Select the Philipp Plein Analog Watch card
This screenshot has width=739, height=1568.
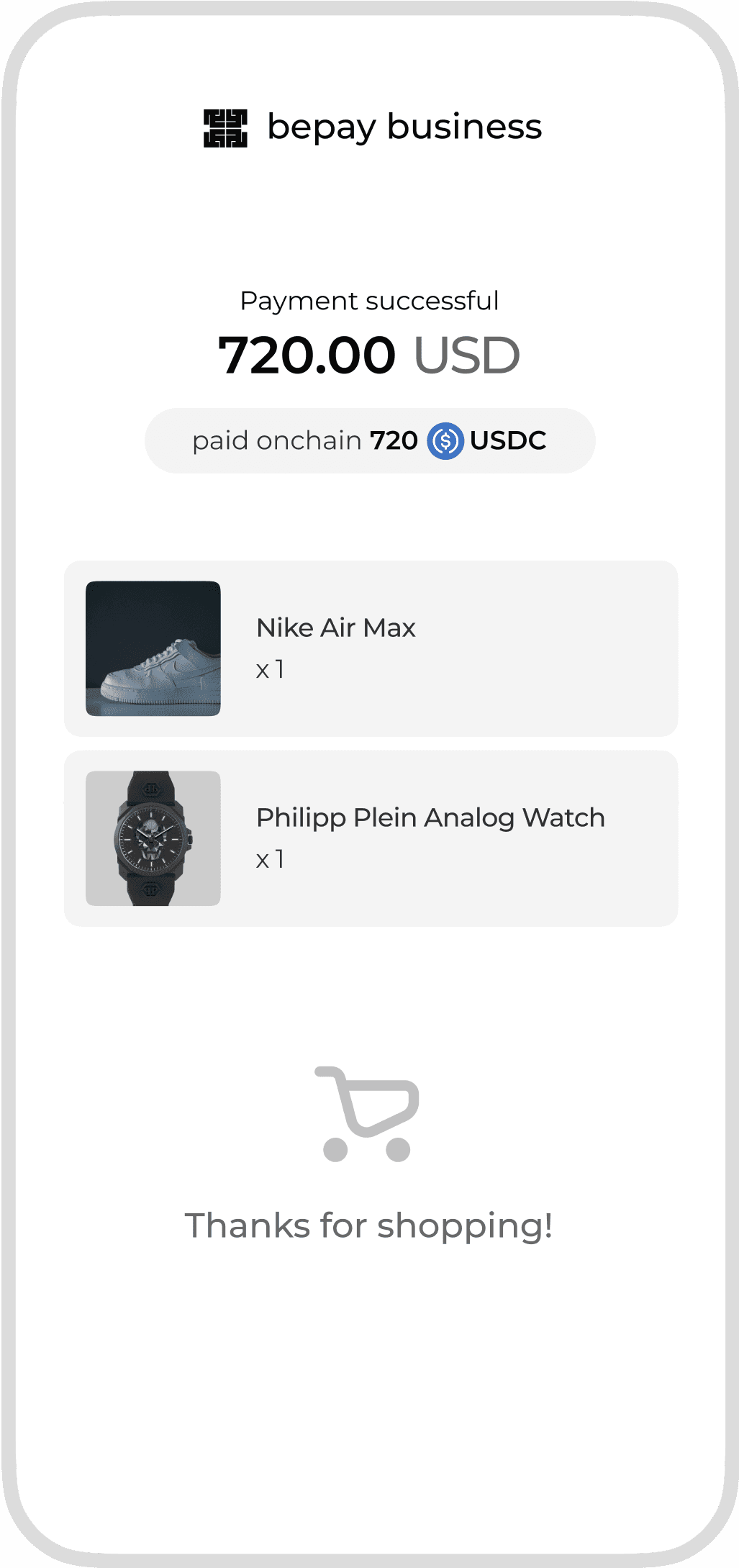pyautogui.click(x=370, y=837)
